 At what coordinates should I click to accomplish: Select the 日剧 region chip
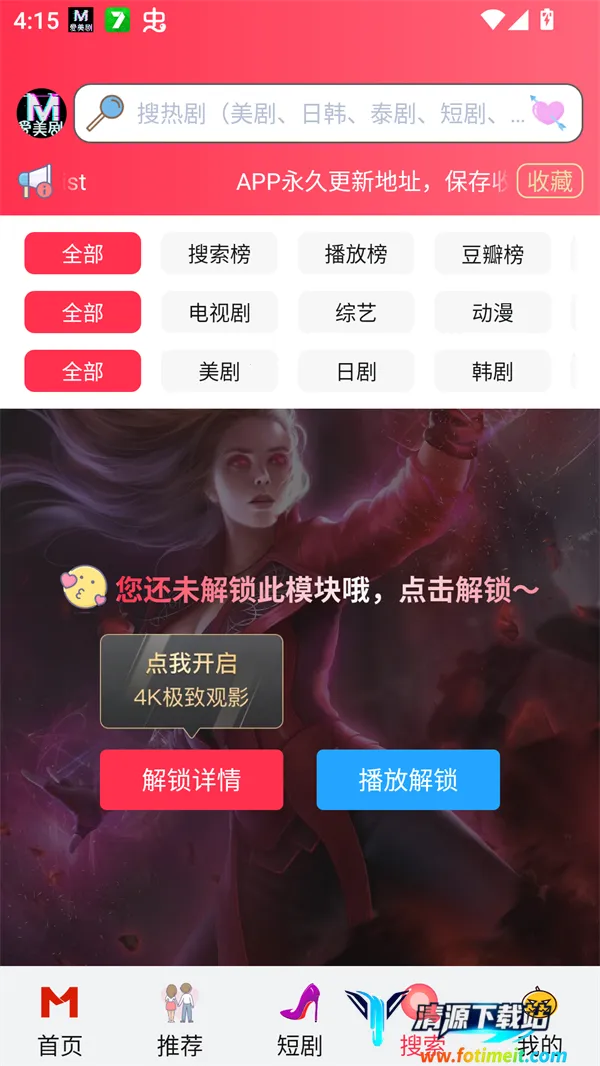[355, 372]
